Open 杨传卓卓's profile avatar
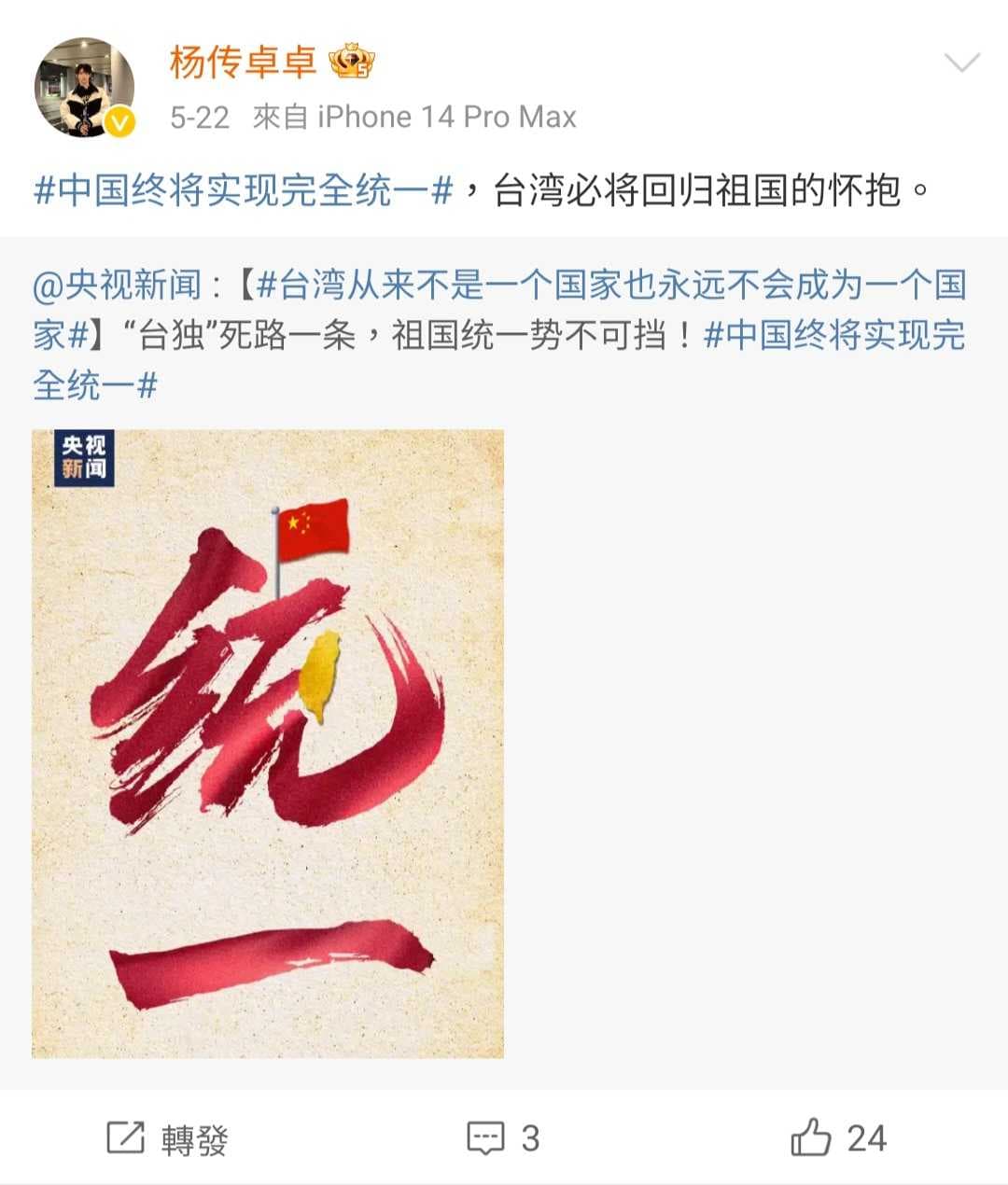 [85, 88]
